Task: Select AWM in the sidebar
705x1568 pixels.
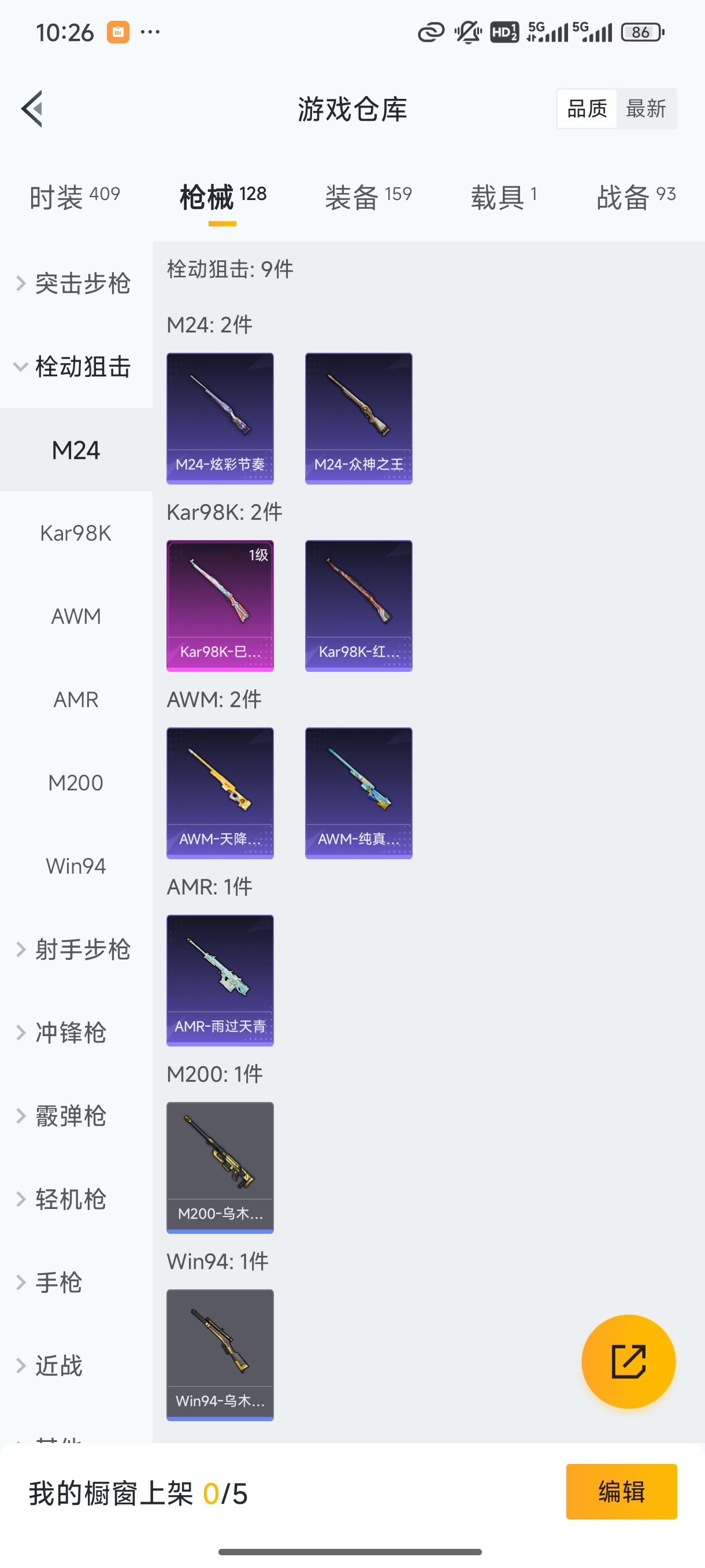Action: (x=76, y=615)
